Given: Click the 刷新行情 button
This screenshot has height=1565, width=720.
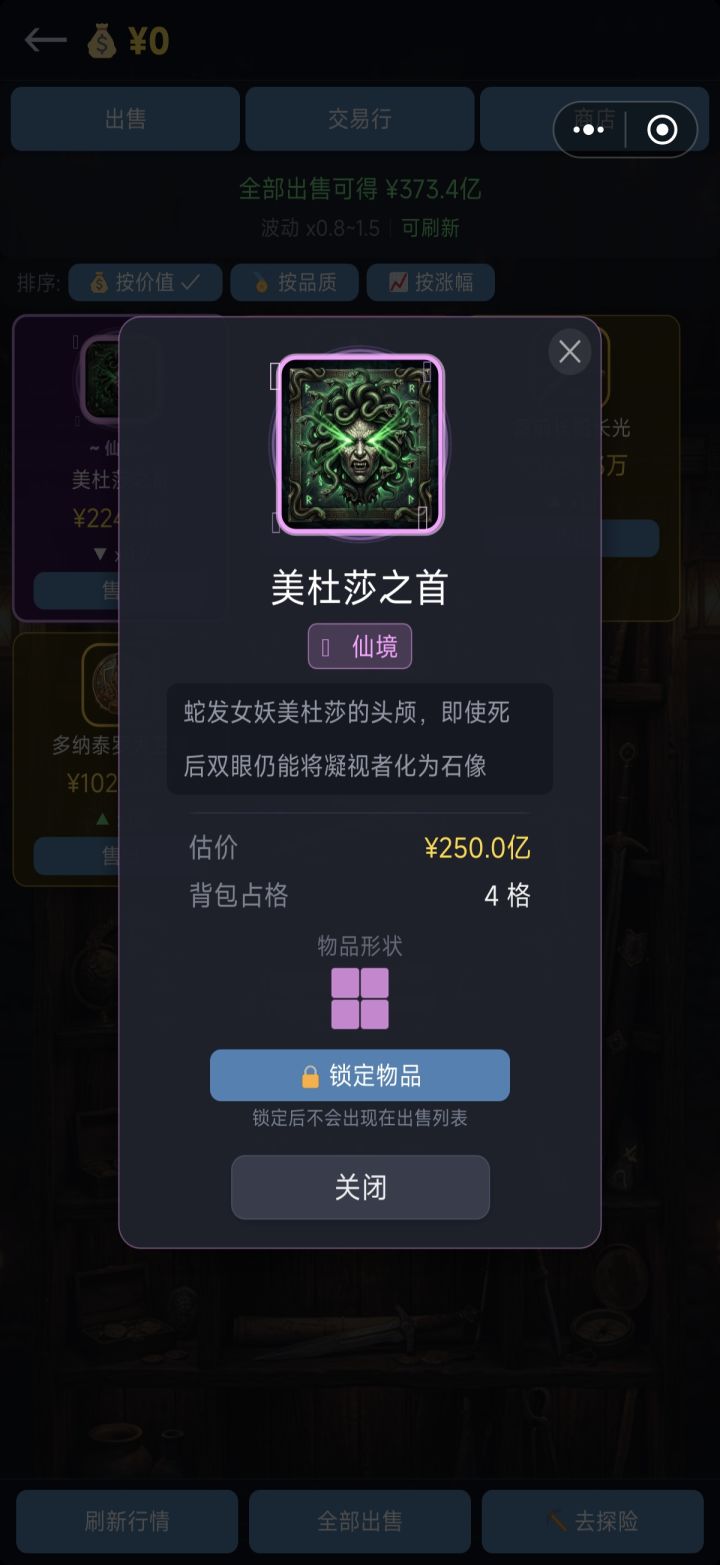Looking at the screenshot, I should pos(125,1521).
